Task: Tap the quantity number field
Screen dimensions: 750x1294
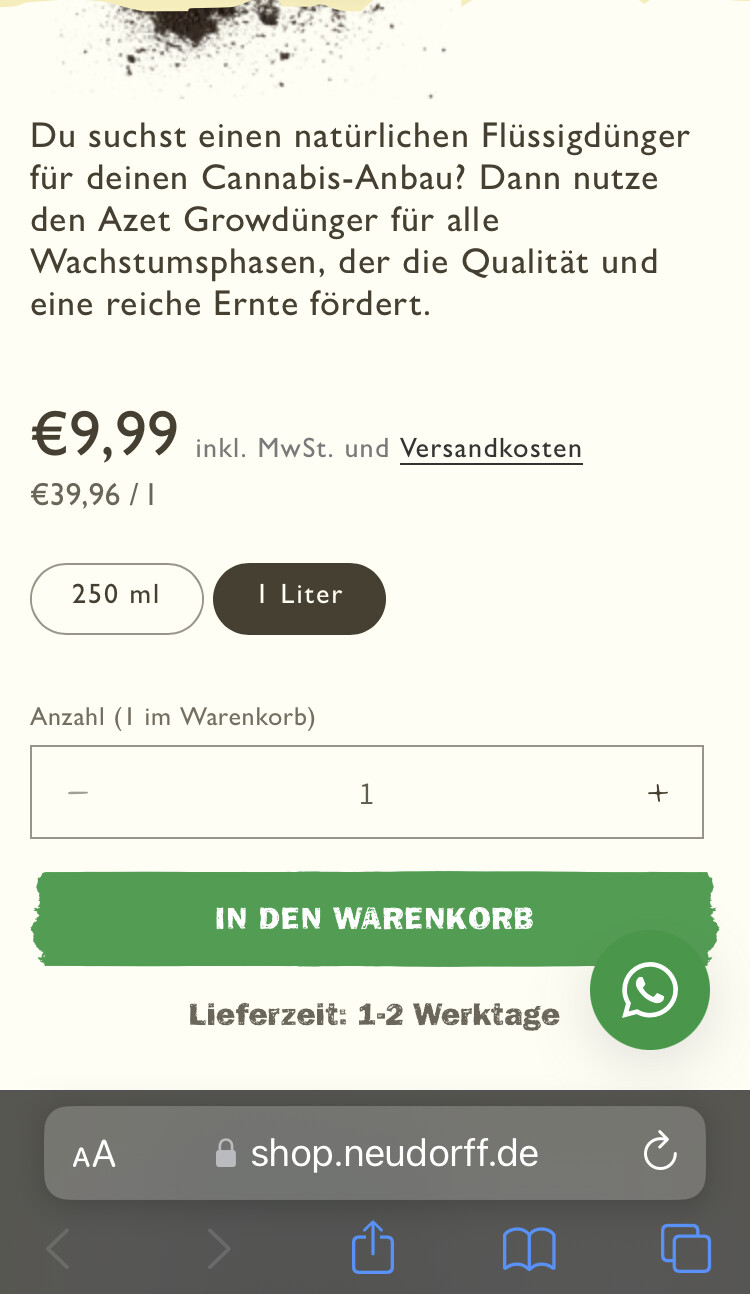Action: tap(366, 793)
